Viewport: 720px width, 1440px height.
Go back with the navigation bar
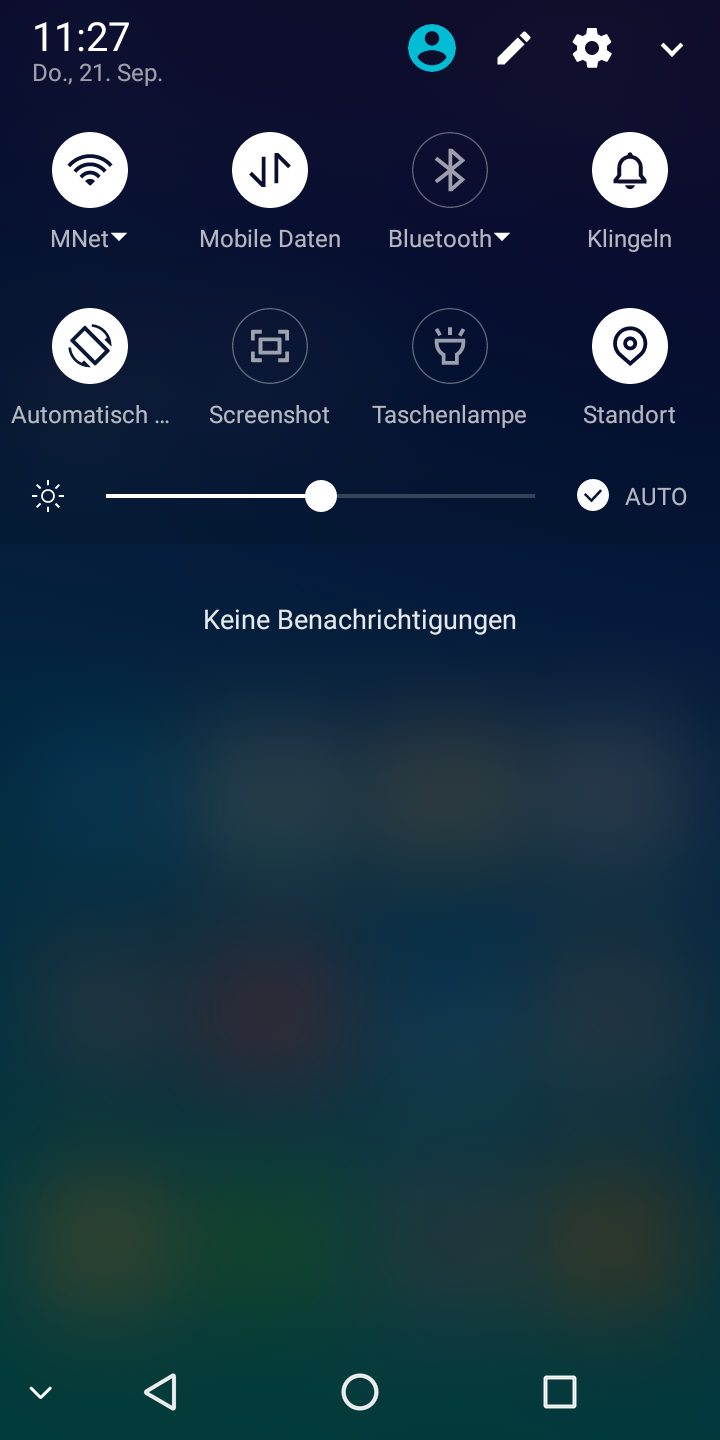click(x=160, y=1392)
